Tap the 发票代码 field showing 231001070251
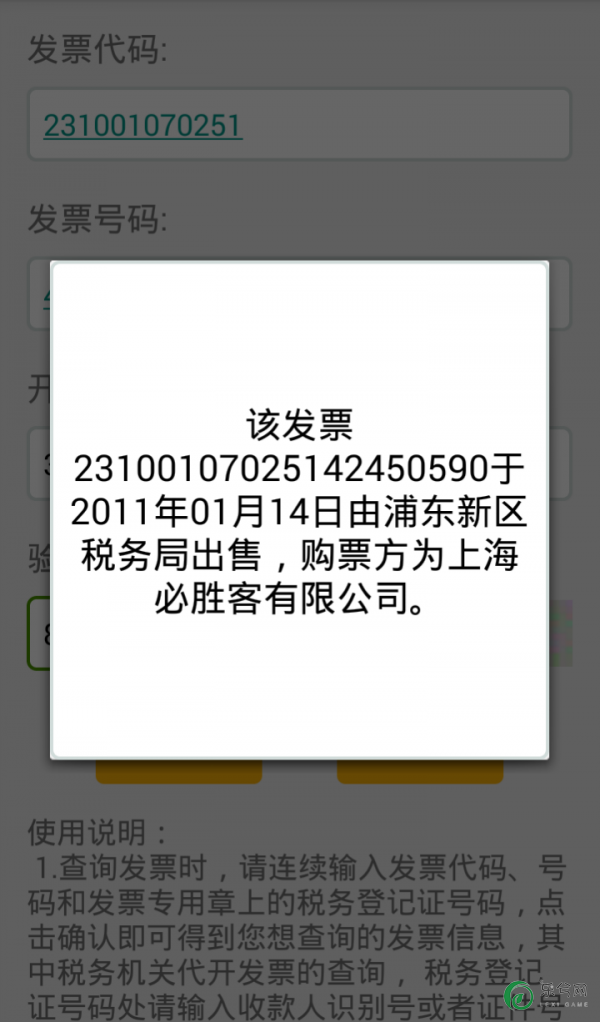This screenshot has width=600, height=1022. click(x=300, y=124)
